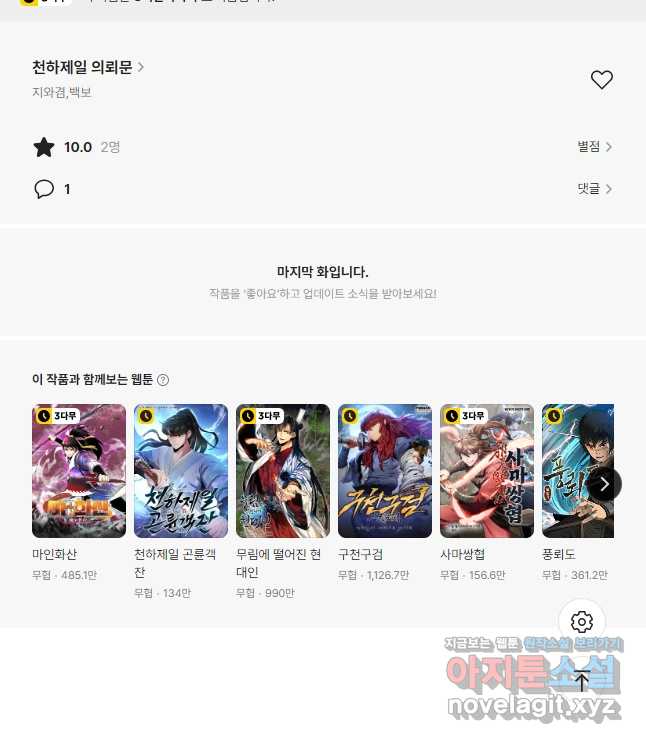Like this series with the heart icon
The image size is (646, 744).
tap(601, 80)
